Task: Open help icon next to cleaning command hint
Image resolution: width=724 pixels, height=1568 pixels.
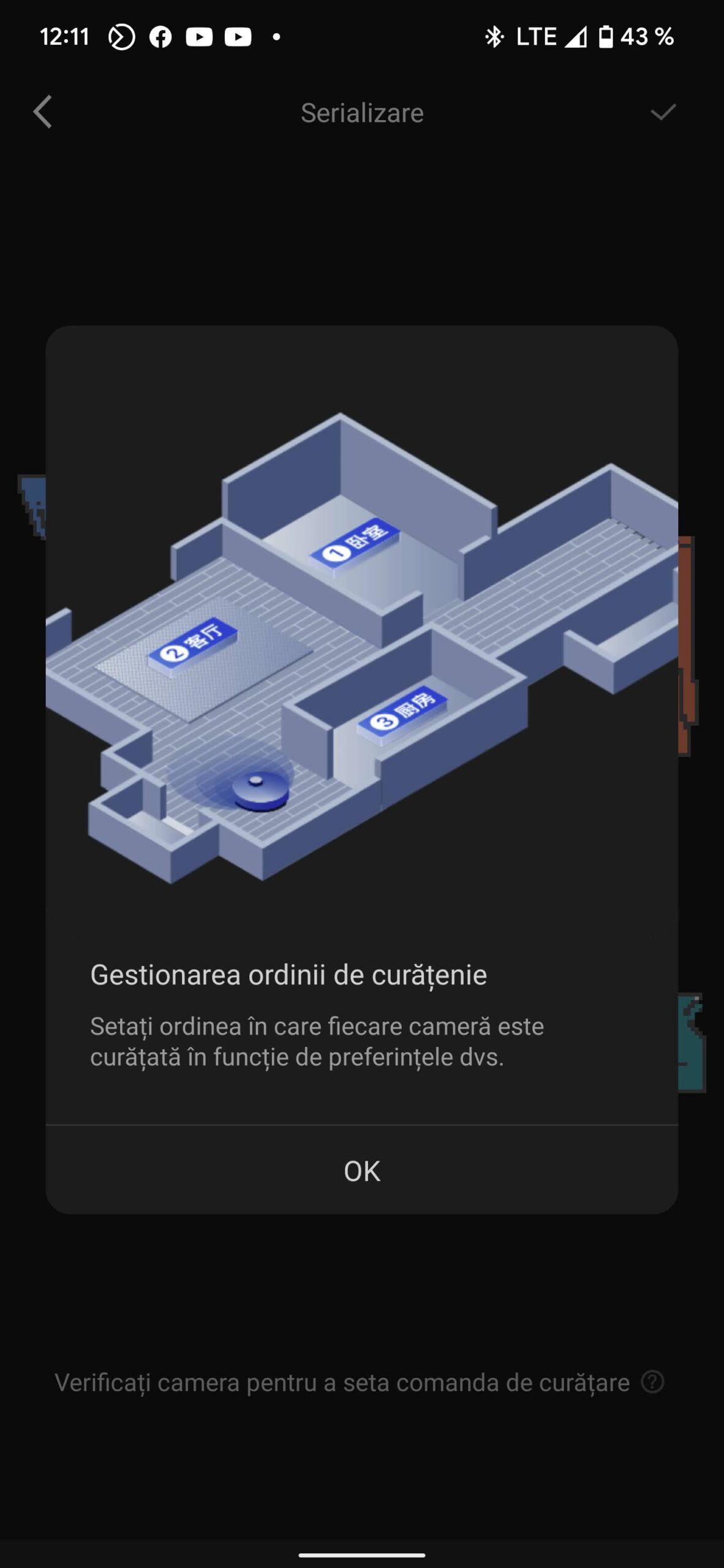Action: (x=652, y=1382)
